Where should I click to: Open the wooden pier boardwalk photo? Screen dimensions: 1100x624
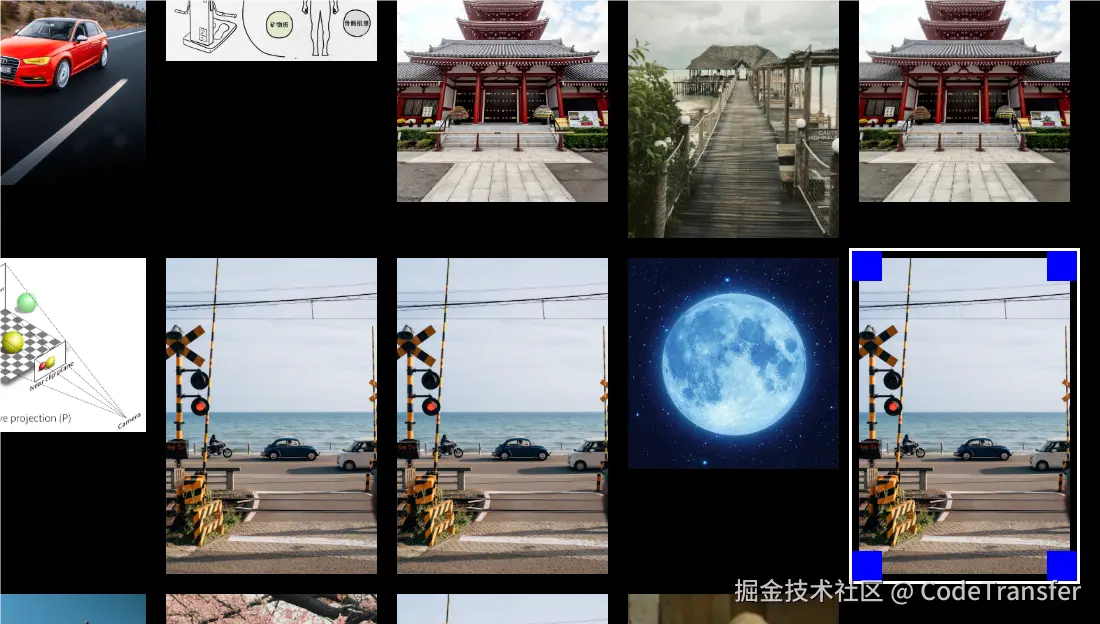pyautogui.click(x=733, y=118)
